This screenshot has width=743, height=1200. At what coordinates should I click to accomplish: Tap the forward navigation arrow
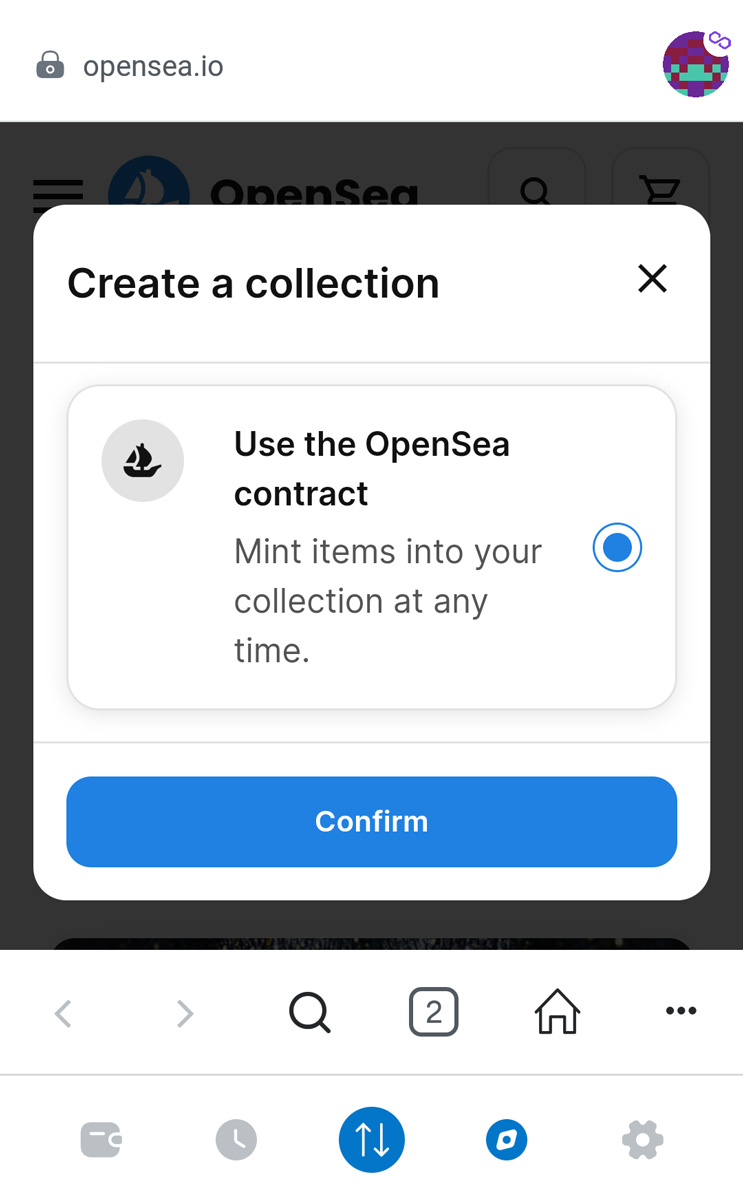pos(185,1012)
